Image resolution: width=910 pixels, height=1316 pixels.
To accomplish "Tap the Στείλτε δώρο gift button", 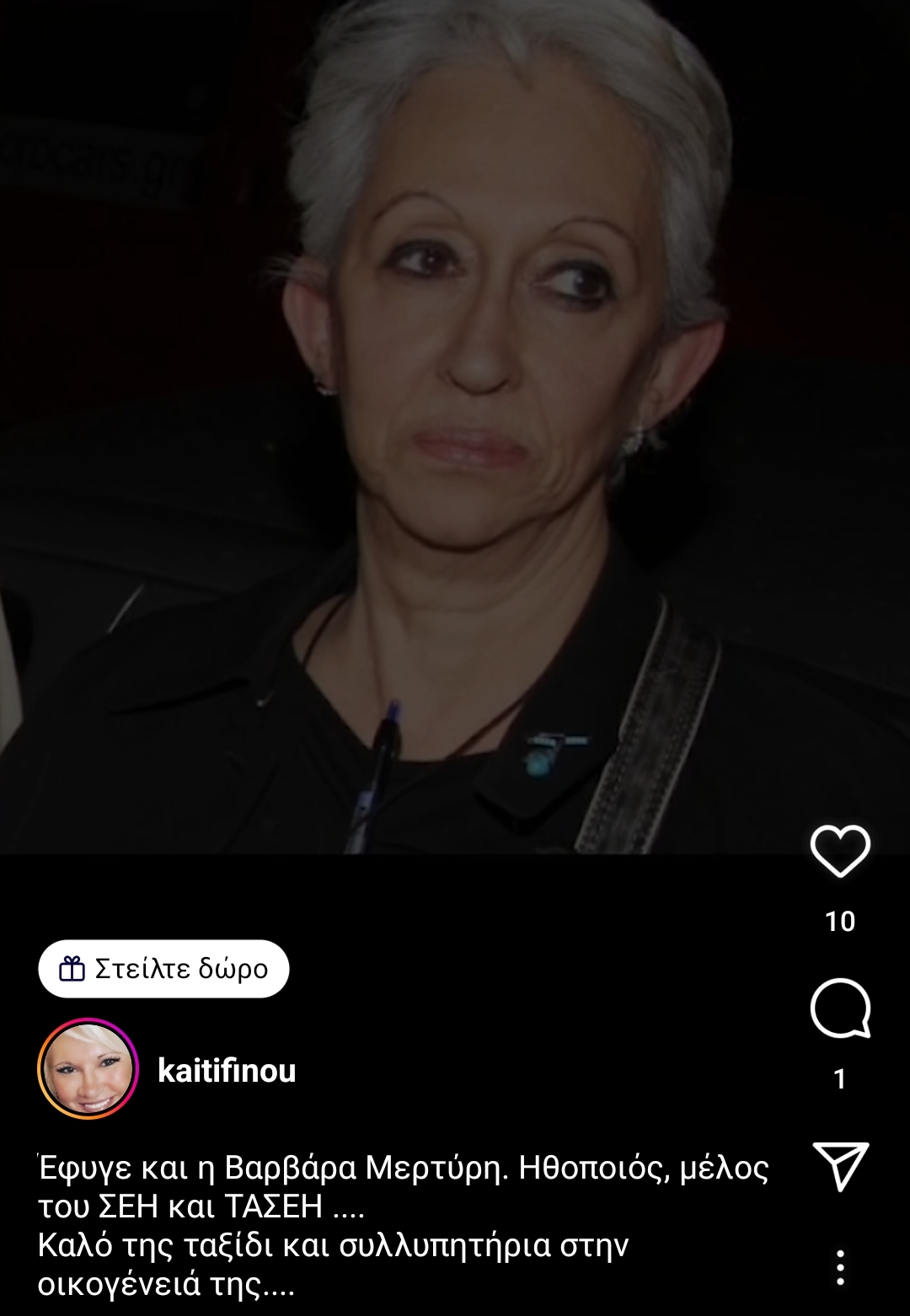I will pyautogui.click(x=163, y=969).
